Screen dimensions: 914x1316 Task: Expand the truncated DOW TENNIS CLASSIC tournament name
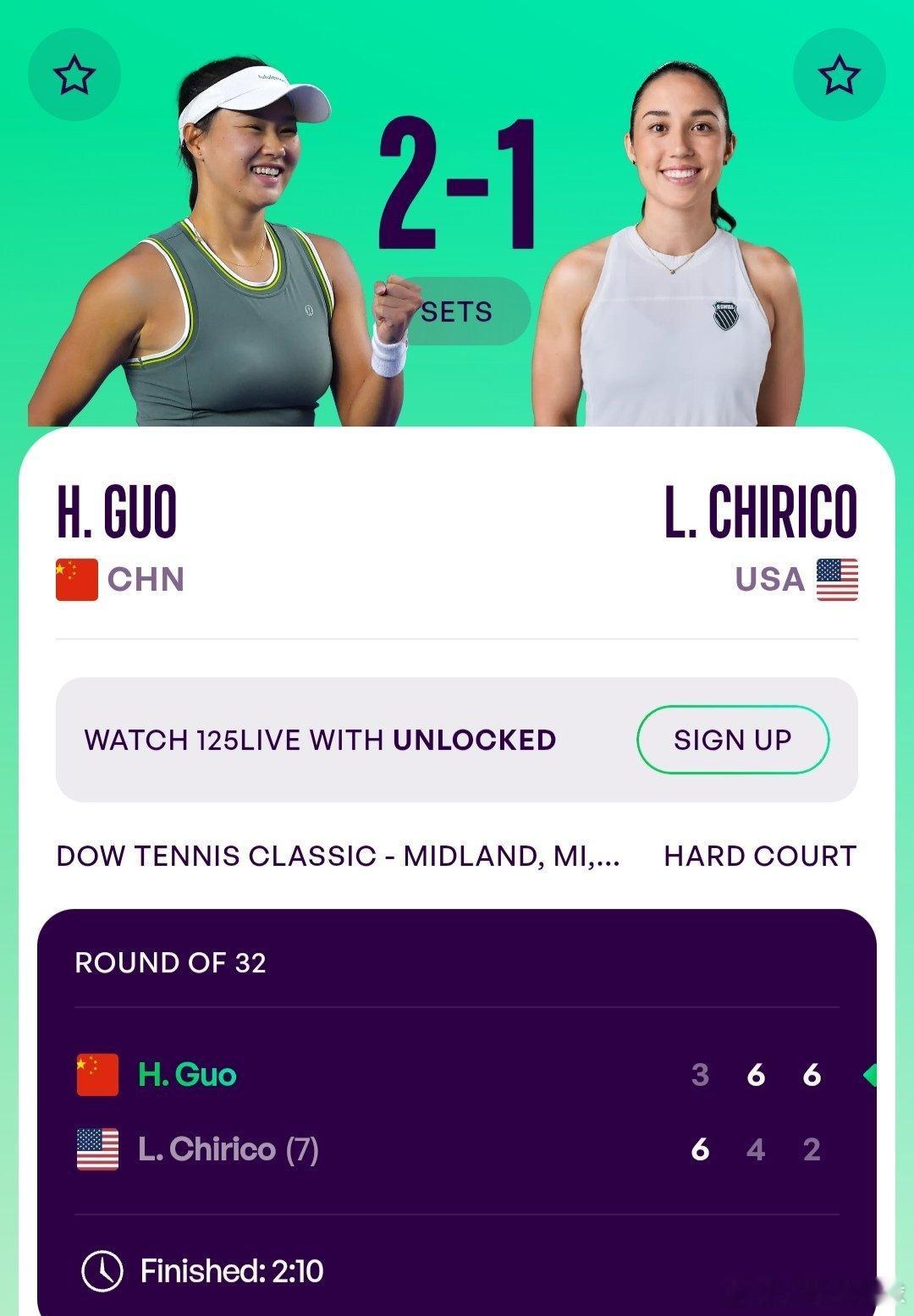[339, 856]
